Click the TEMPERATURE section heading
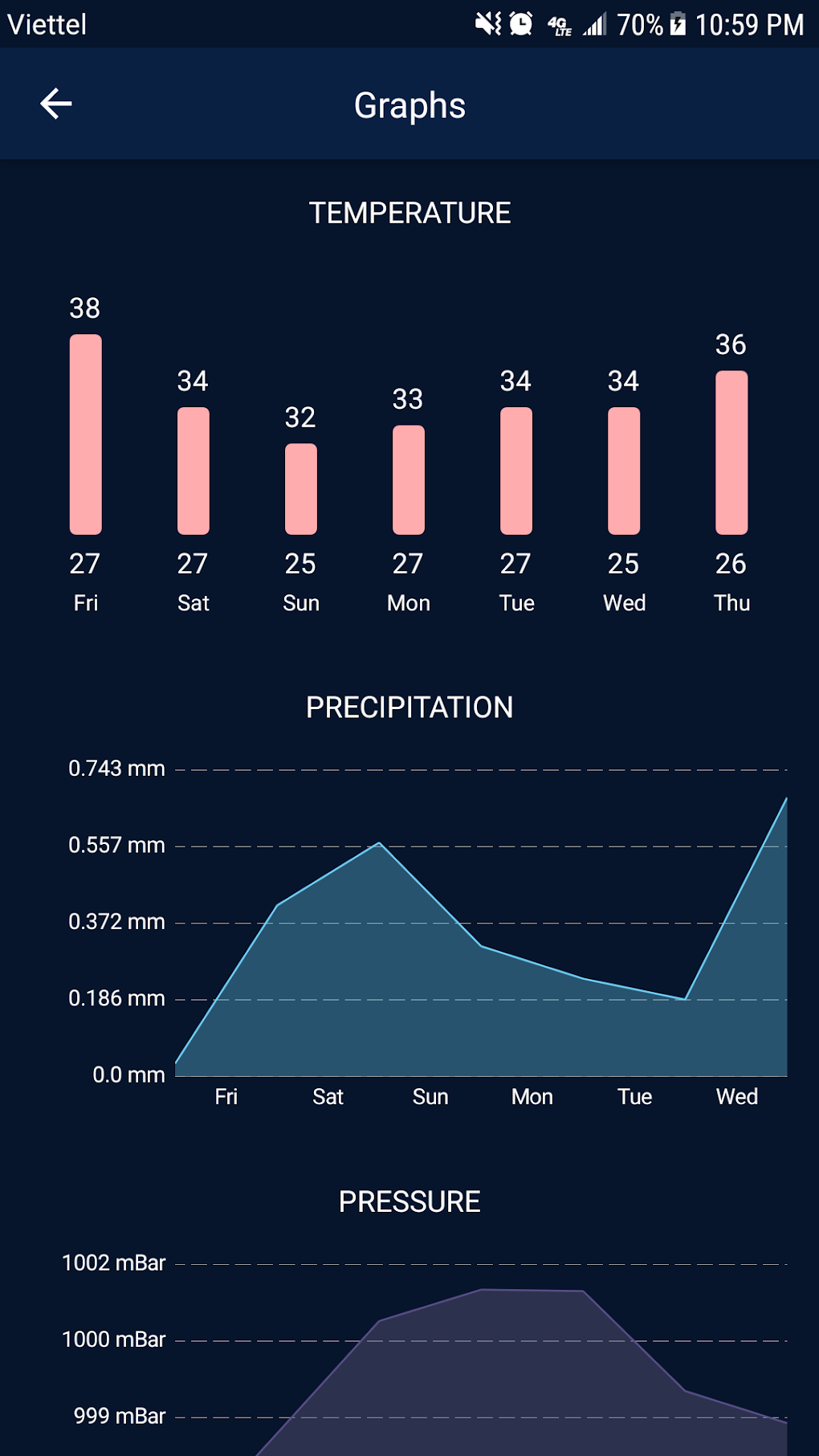The width and height of the screenshot is (819, 1456). (x=409, y=213)
